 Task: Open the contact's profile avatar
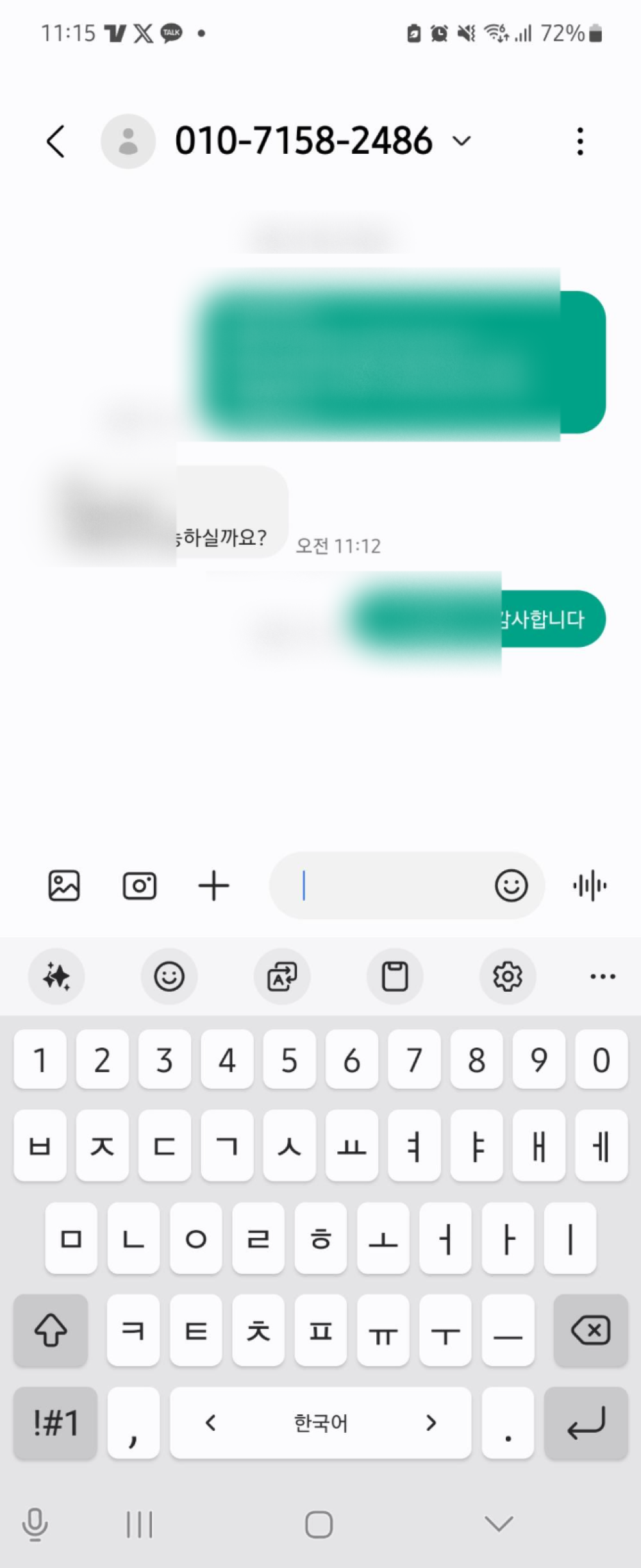coord(128,141)
